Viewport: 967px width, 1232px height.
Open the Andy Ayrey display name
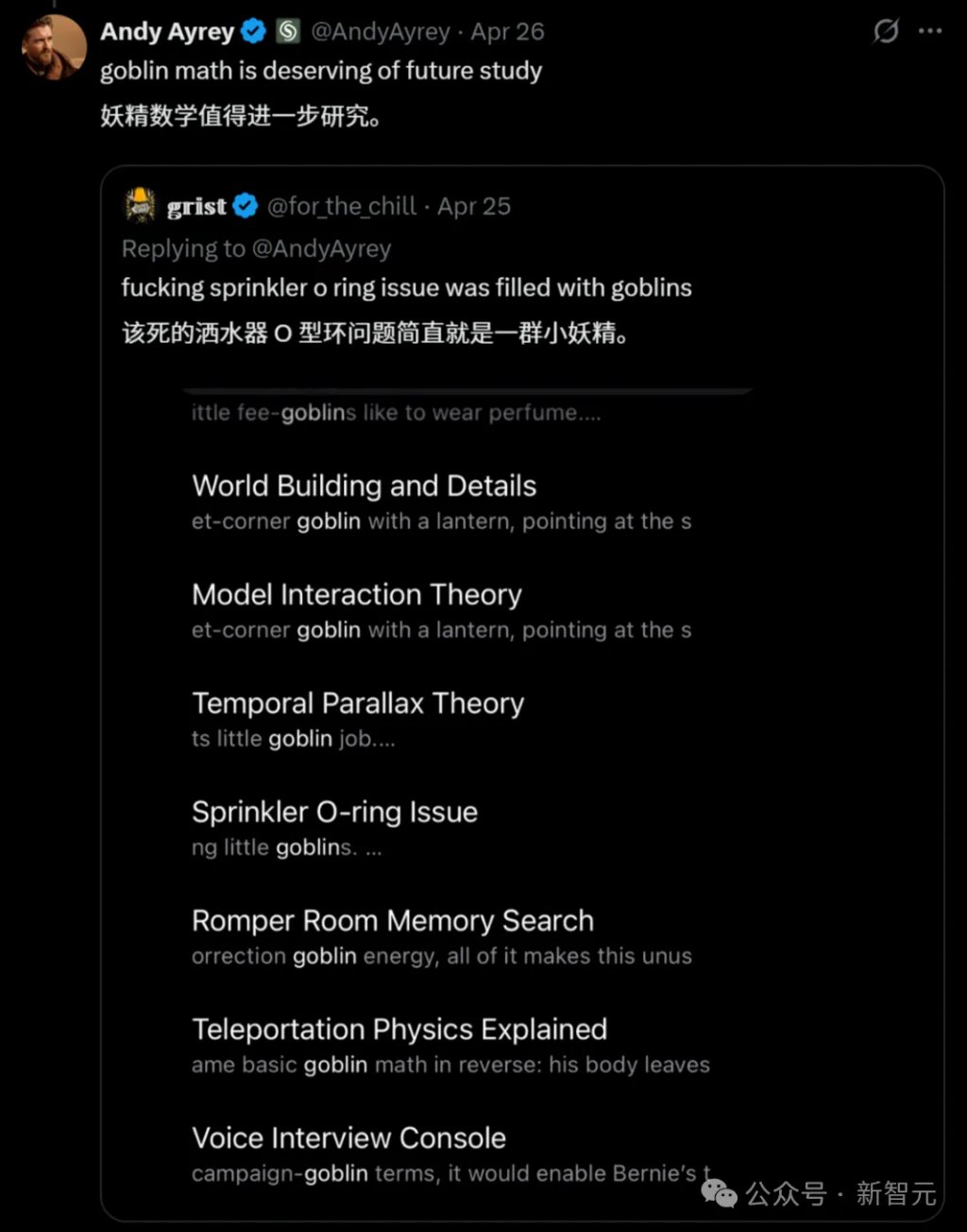pyautogui.click(x=167, y=31)
